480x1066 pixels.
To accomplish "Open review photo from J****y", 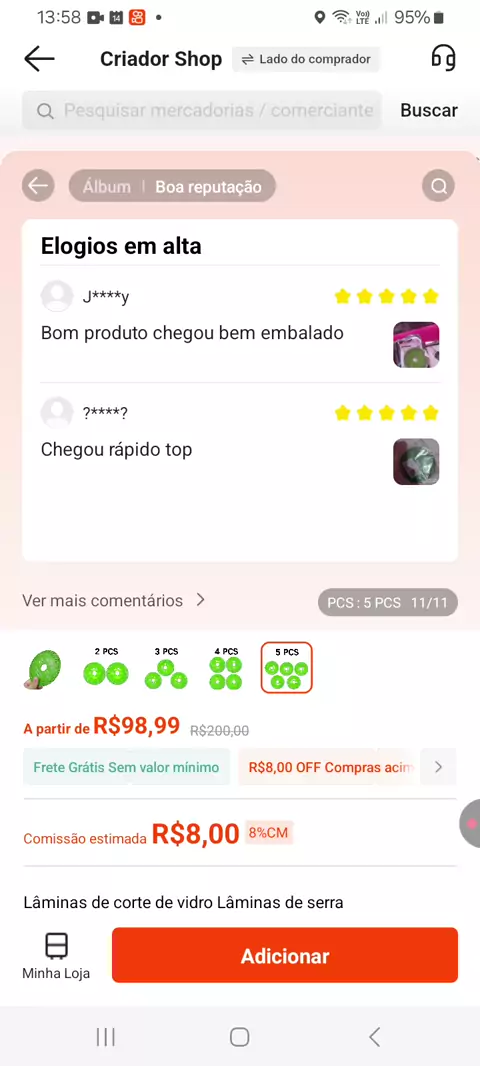I will [x=416, y=345].
